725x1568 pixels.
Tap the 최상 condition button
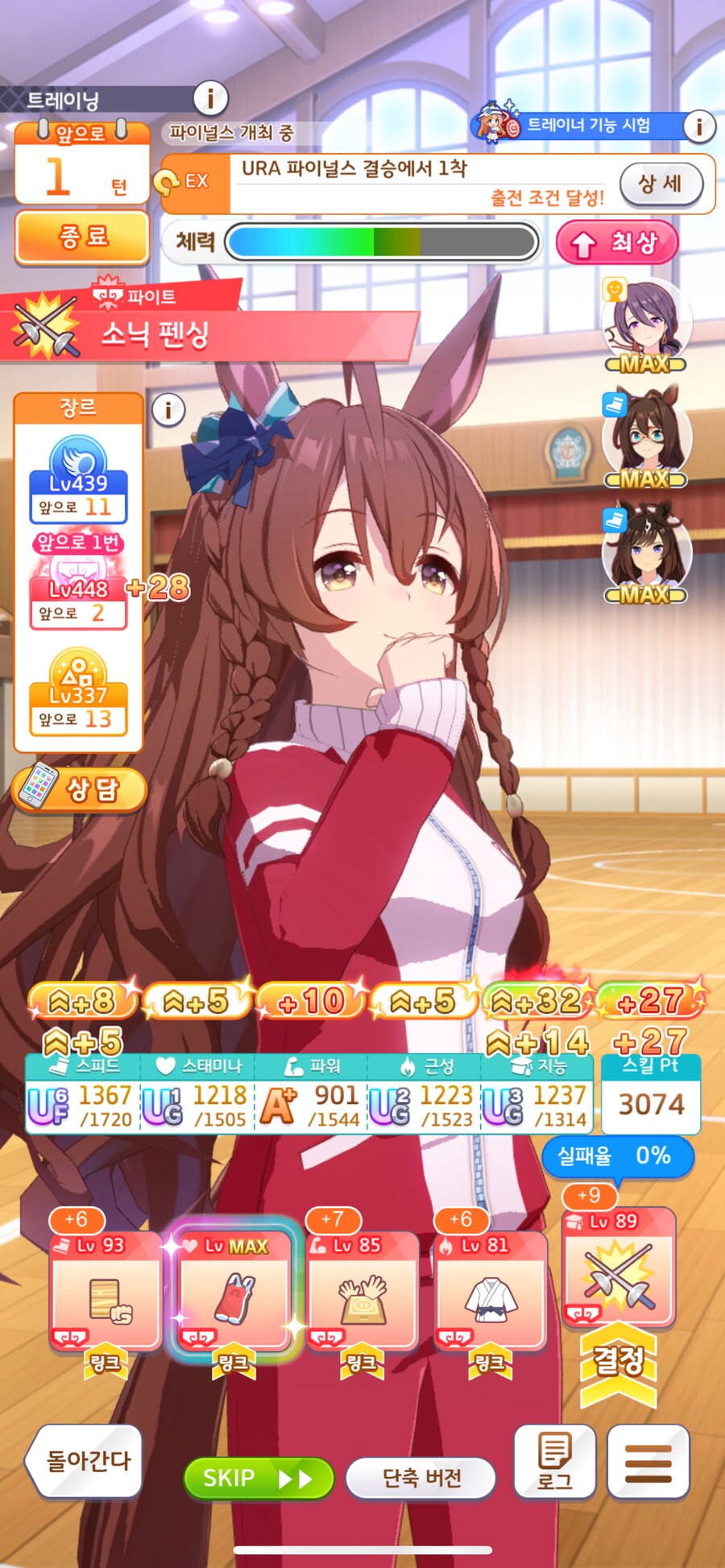pos(617,242)
